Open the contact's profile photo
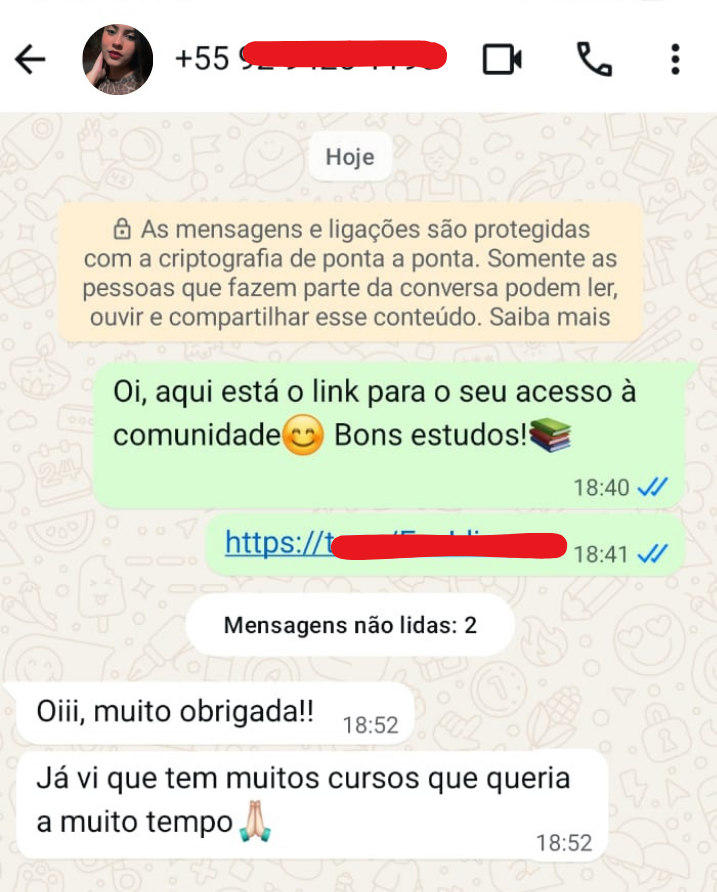The image size is (717, 892). coord(117,60)
